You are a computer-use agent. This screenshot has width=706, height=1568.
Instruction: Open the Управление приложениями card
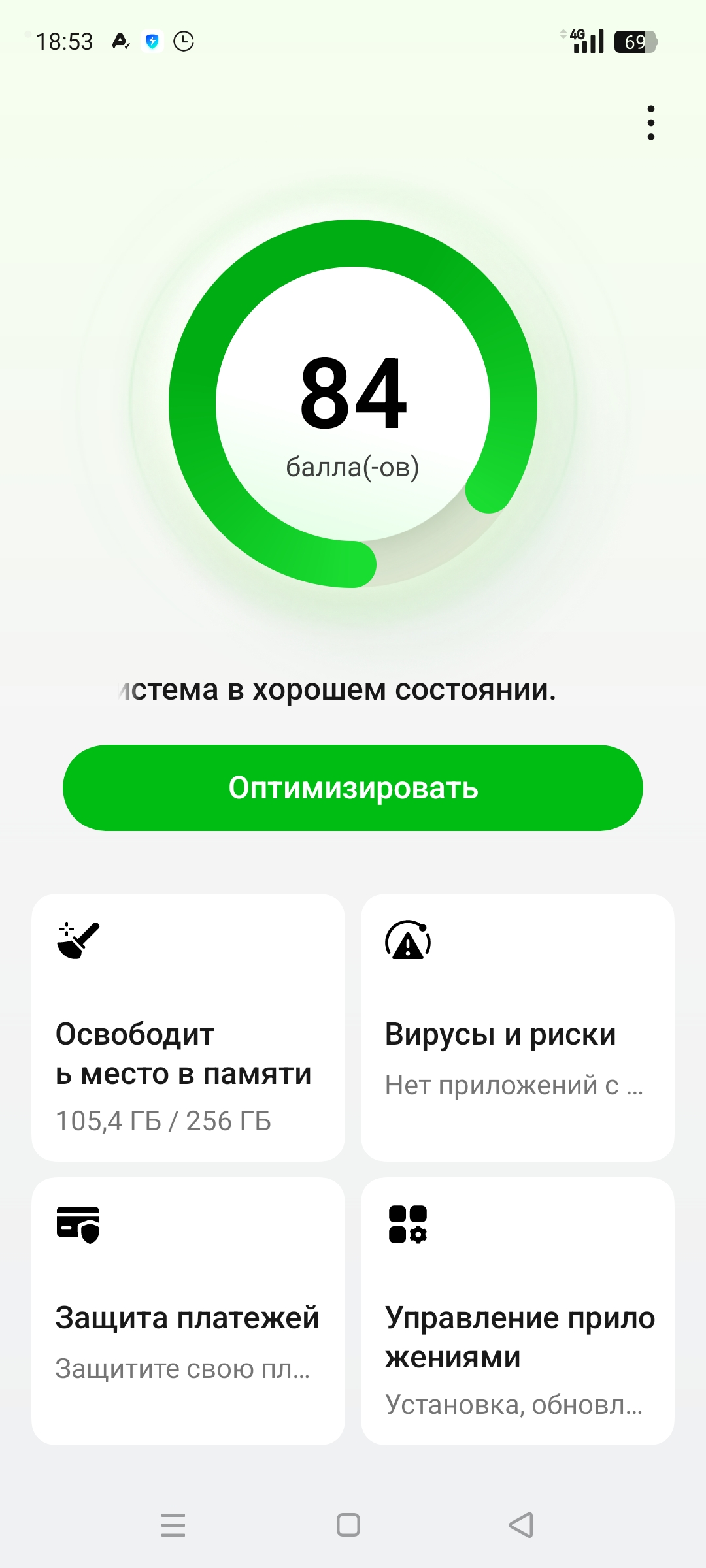(518, 1311)
